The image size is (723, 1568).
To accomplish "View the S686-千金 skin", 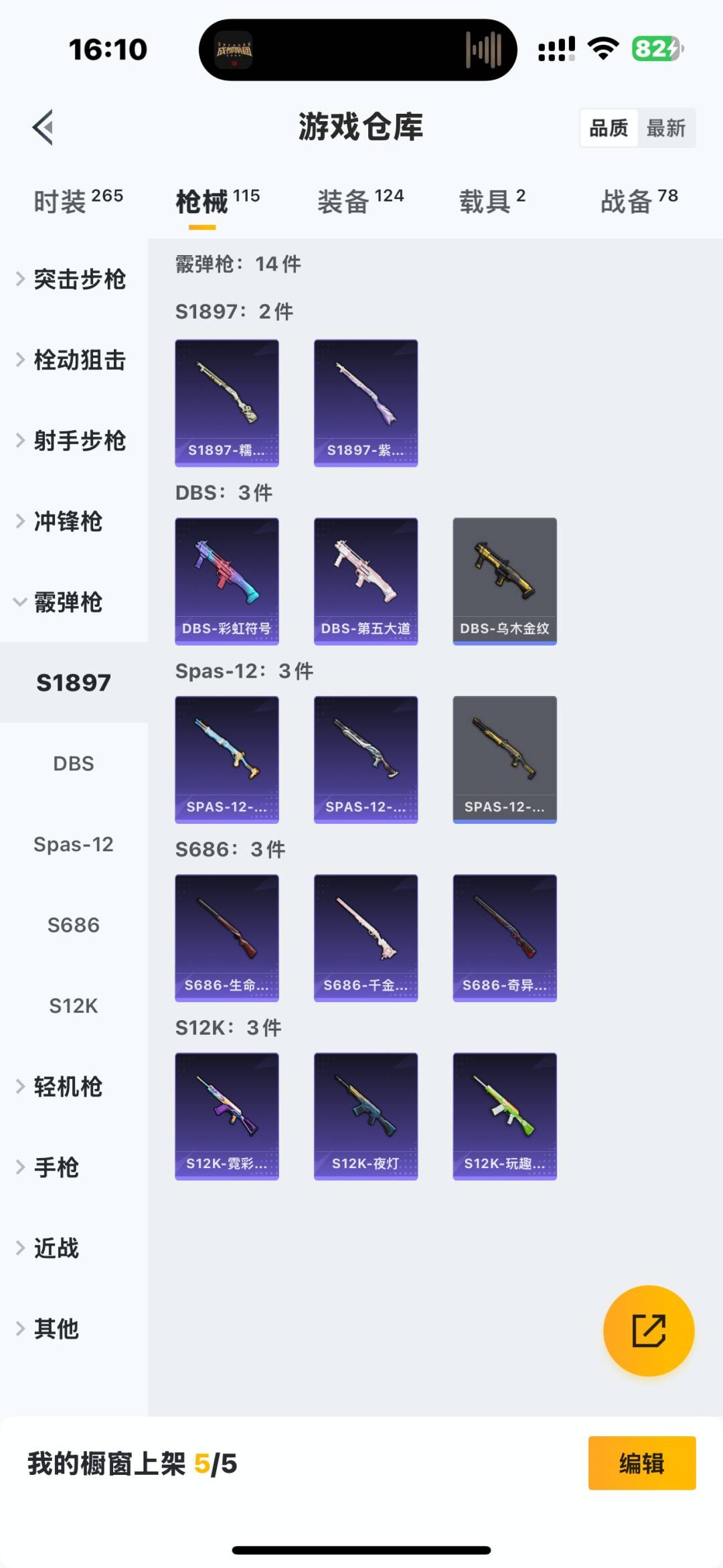I will tap(366, 938).
